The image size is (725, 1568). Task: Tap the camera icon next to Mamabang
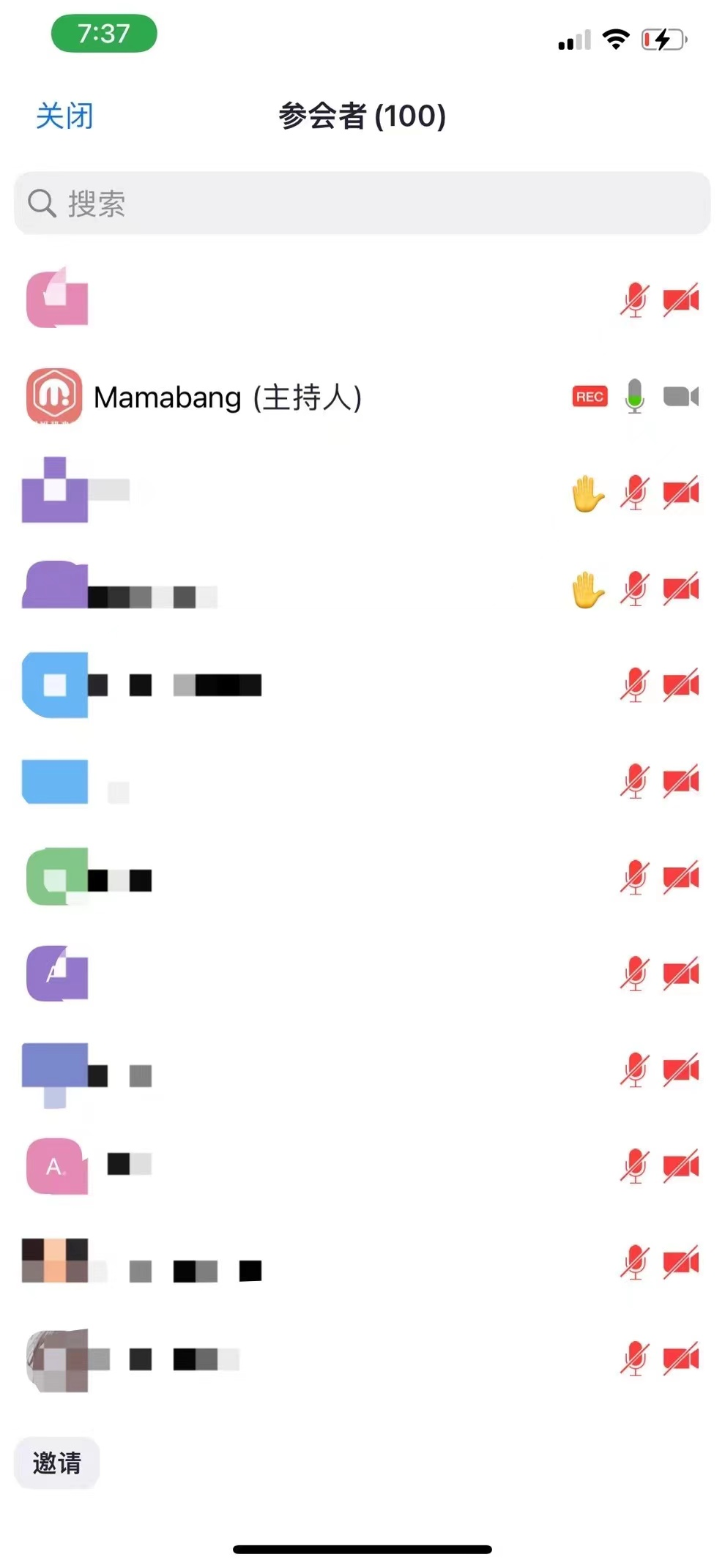680,396
